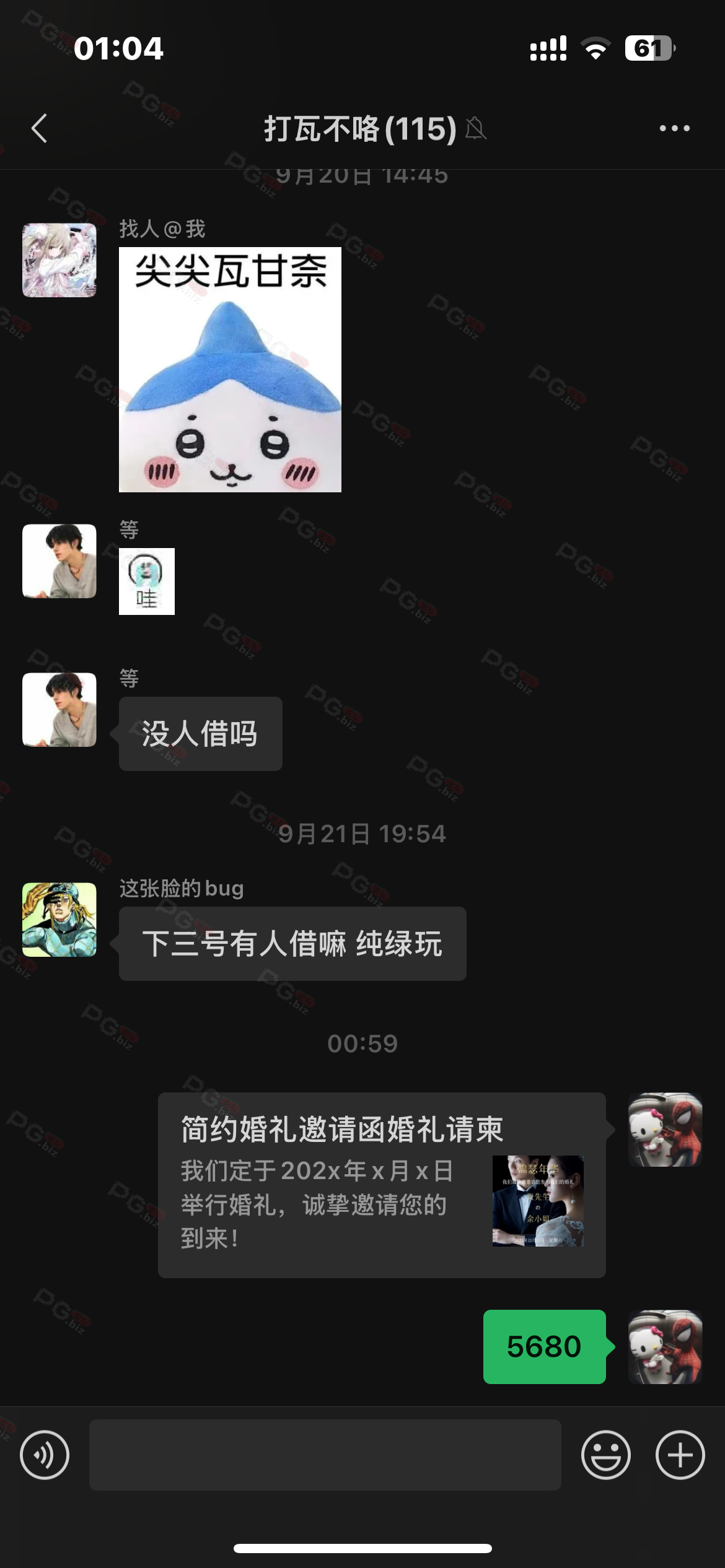Open the three-dot chat info menu

point(674,129)
